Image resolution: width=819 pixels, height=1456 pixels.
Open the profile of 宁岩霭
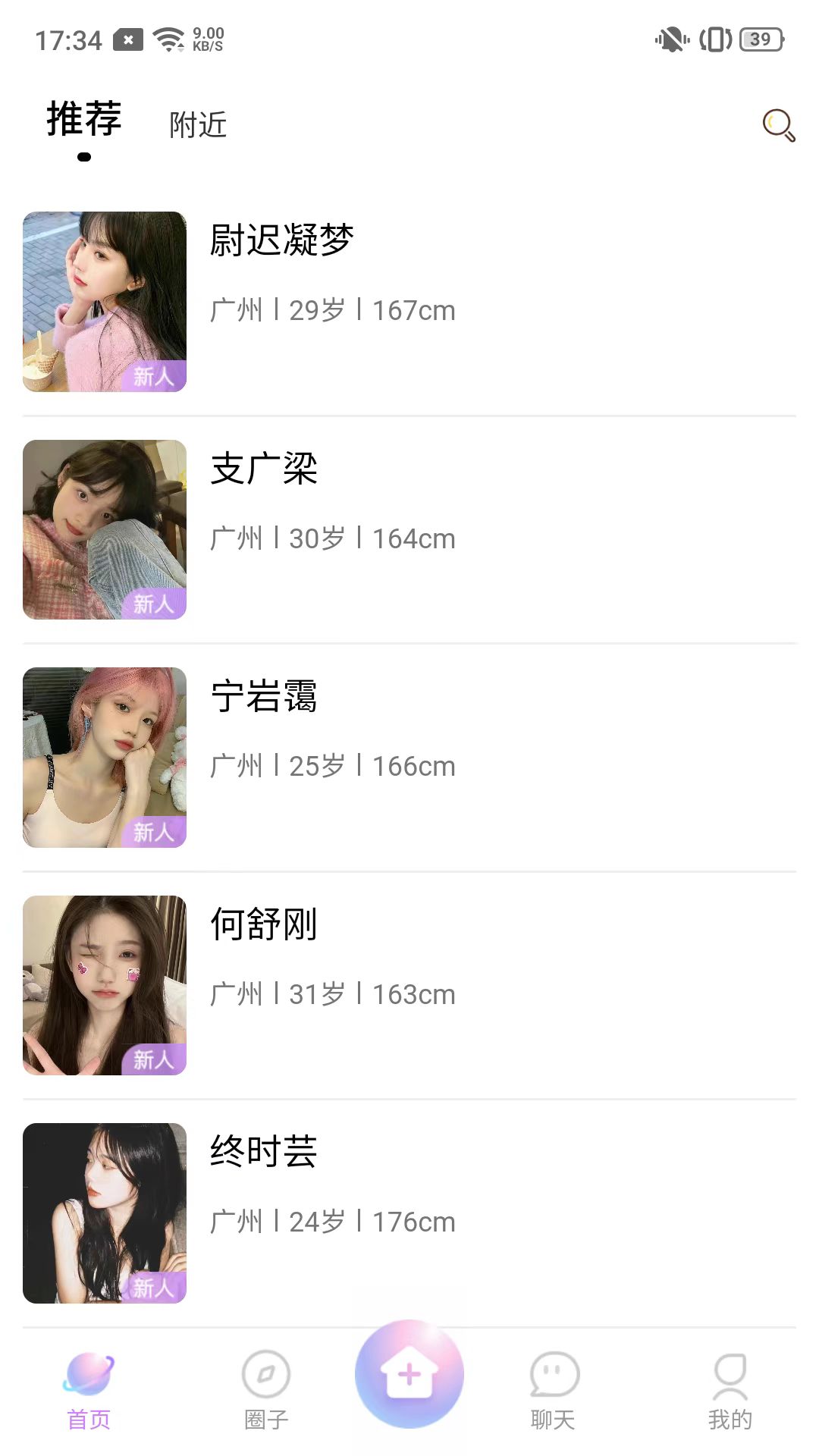tap(409, 758)
